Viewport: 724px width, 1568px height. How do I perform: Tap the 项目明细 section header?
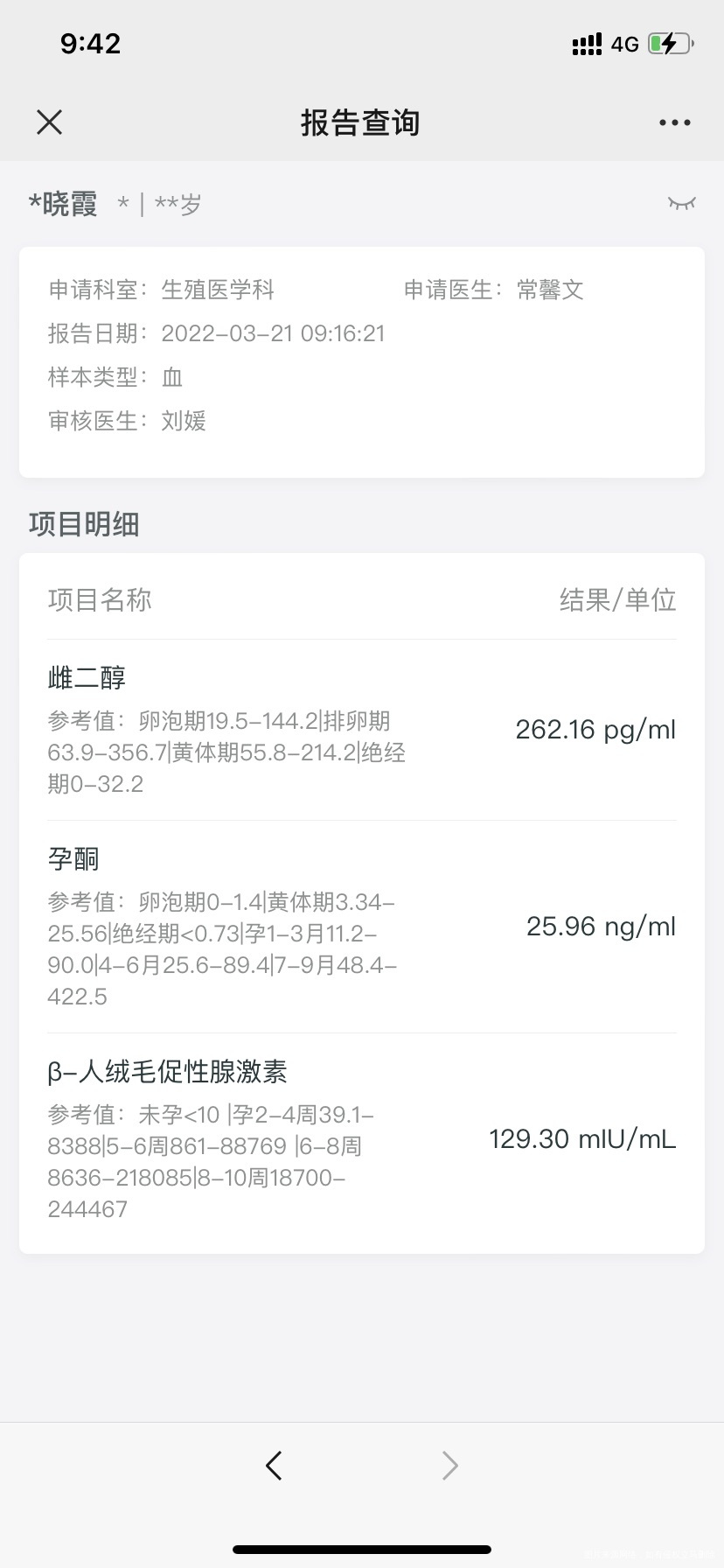82,523
